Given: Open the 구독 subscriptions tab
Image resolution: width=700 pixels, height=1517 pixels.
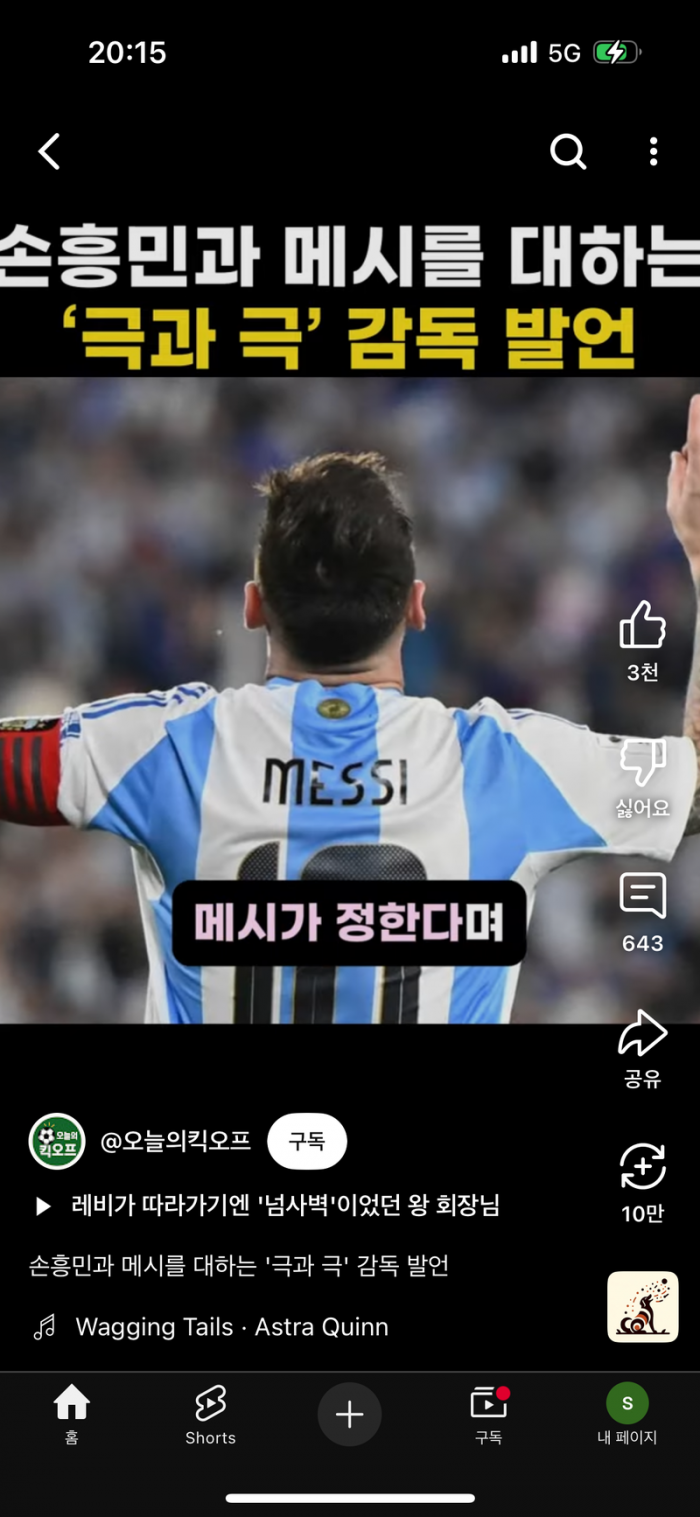Looking at the screenshot, I should [x=488, y=1414].
